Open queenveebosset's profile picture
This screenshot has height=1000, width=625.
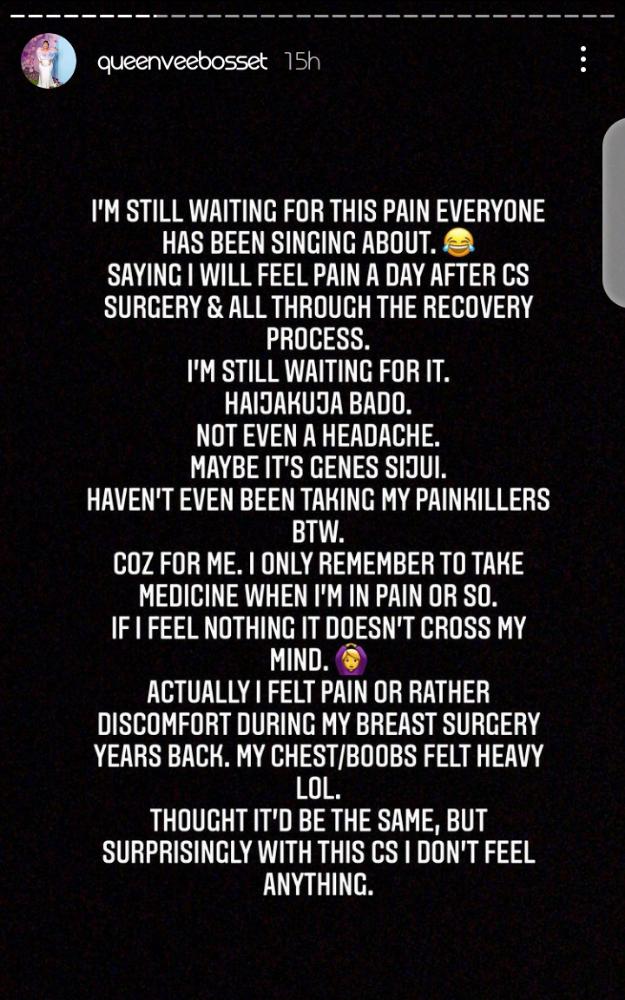(x=48, y=61)
